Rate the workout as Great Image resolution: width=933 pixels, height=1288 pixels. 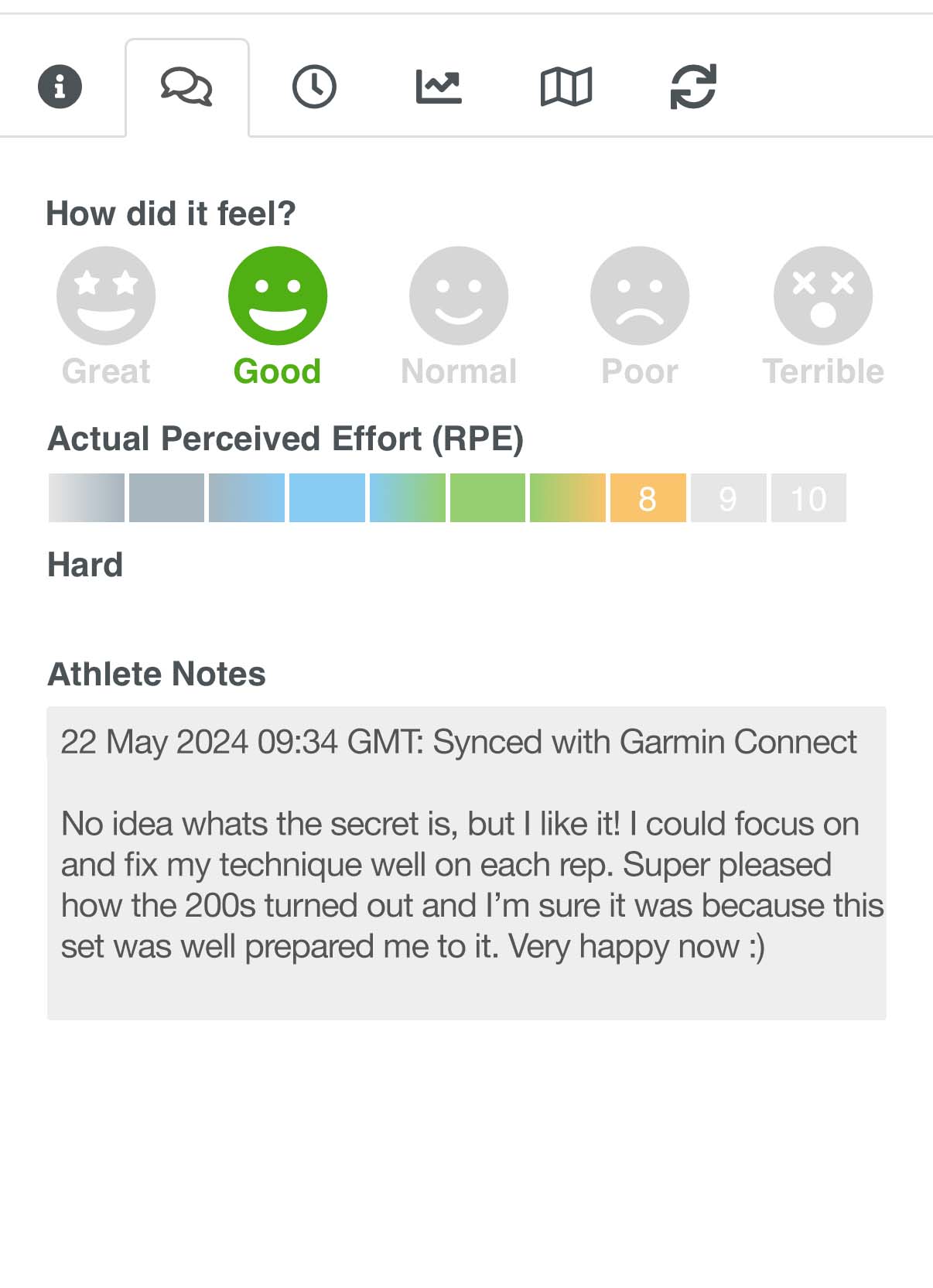pos(106,296)
